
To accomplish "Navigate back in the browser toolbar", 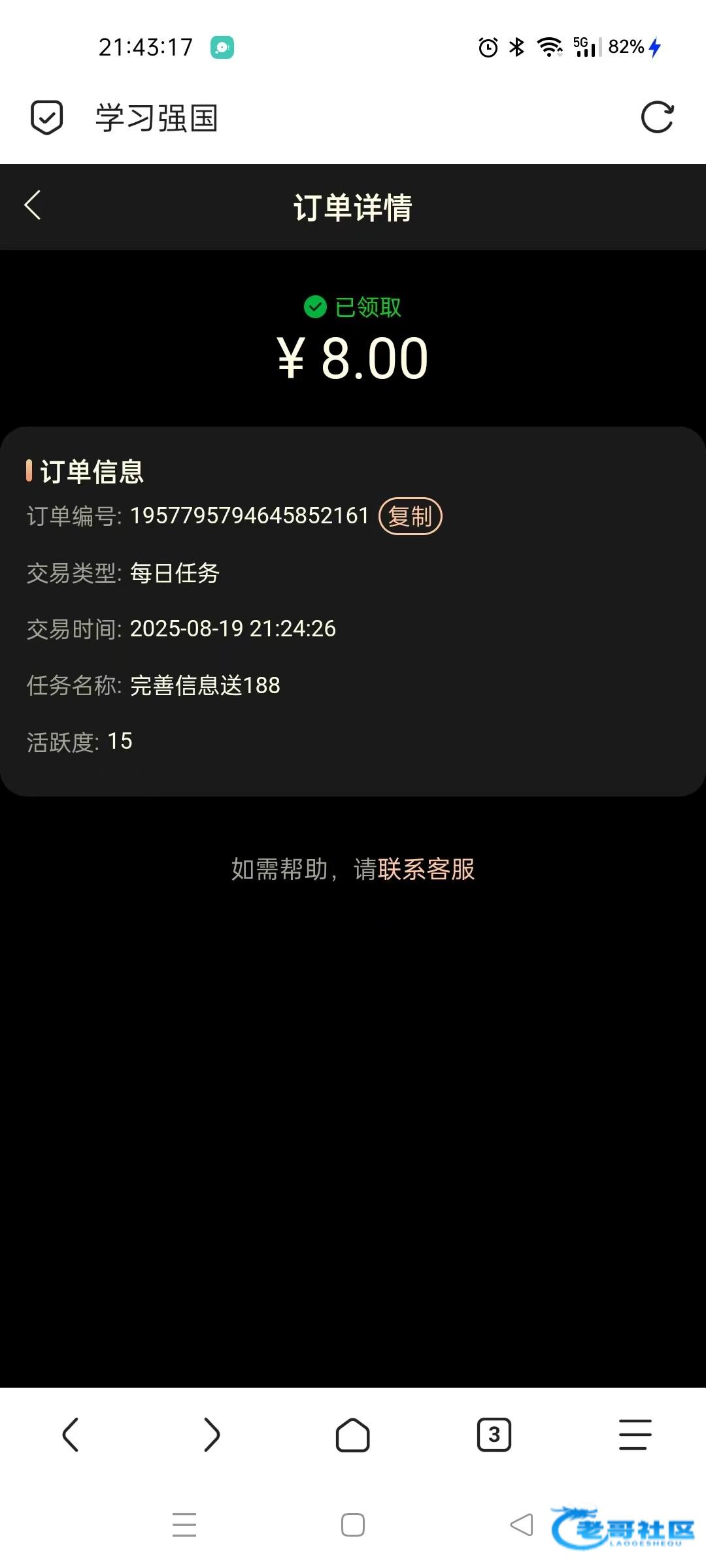I will (x=71, y=1435).
